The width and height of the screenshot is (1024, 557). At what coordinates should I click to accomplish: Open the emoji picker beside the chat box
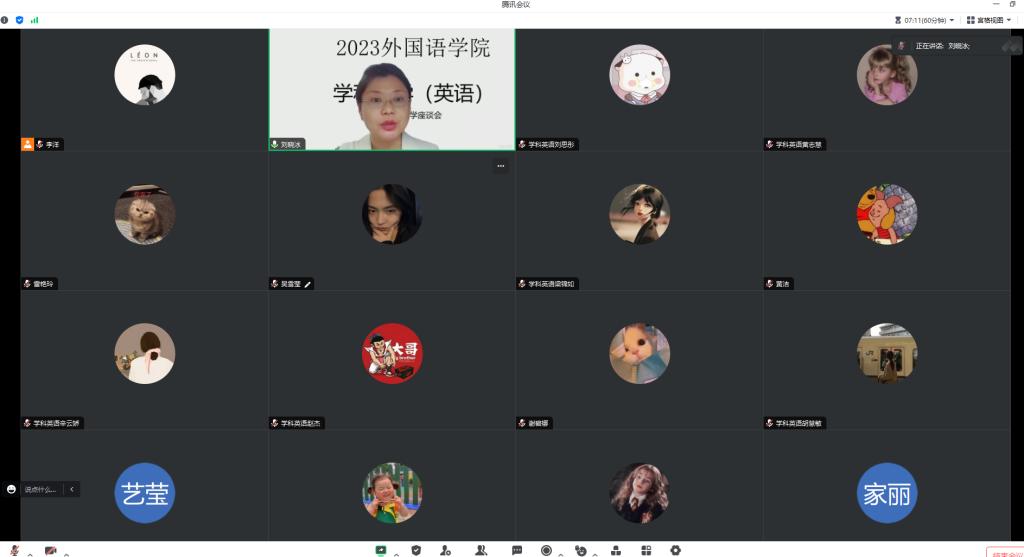click(11, 489)
